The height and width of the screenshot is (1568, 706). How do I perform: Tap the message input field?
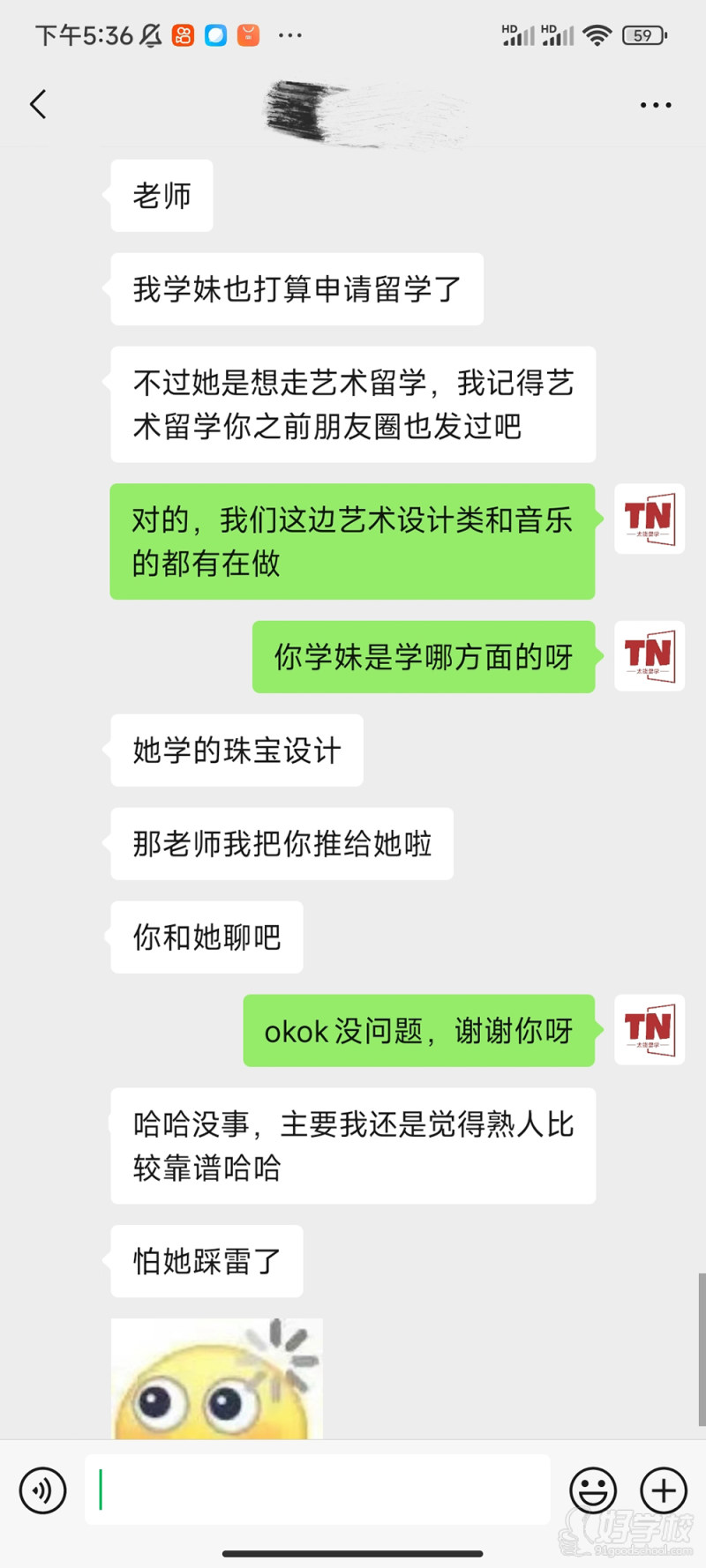[x=318, y=1490]
